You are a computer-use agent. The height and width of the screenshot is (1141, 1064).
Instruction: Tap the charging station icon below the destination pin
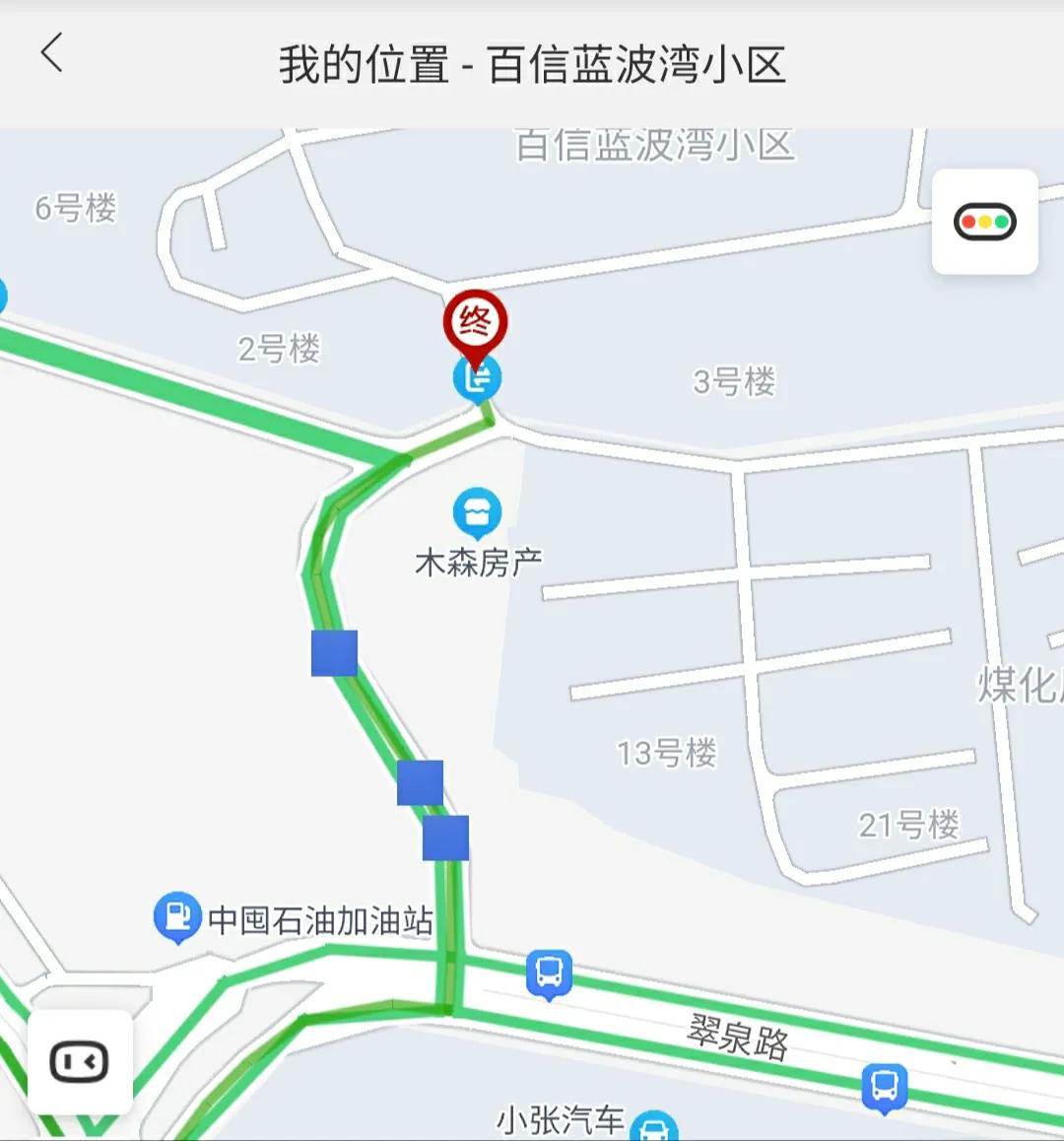click(477, 377)
